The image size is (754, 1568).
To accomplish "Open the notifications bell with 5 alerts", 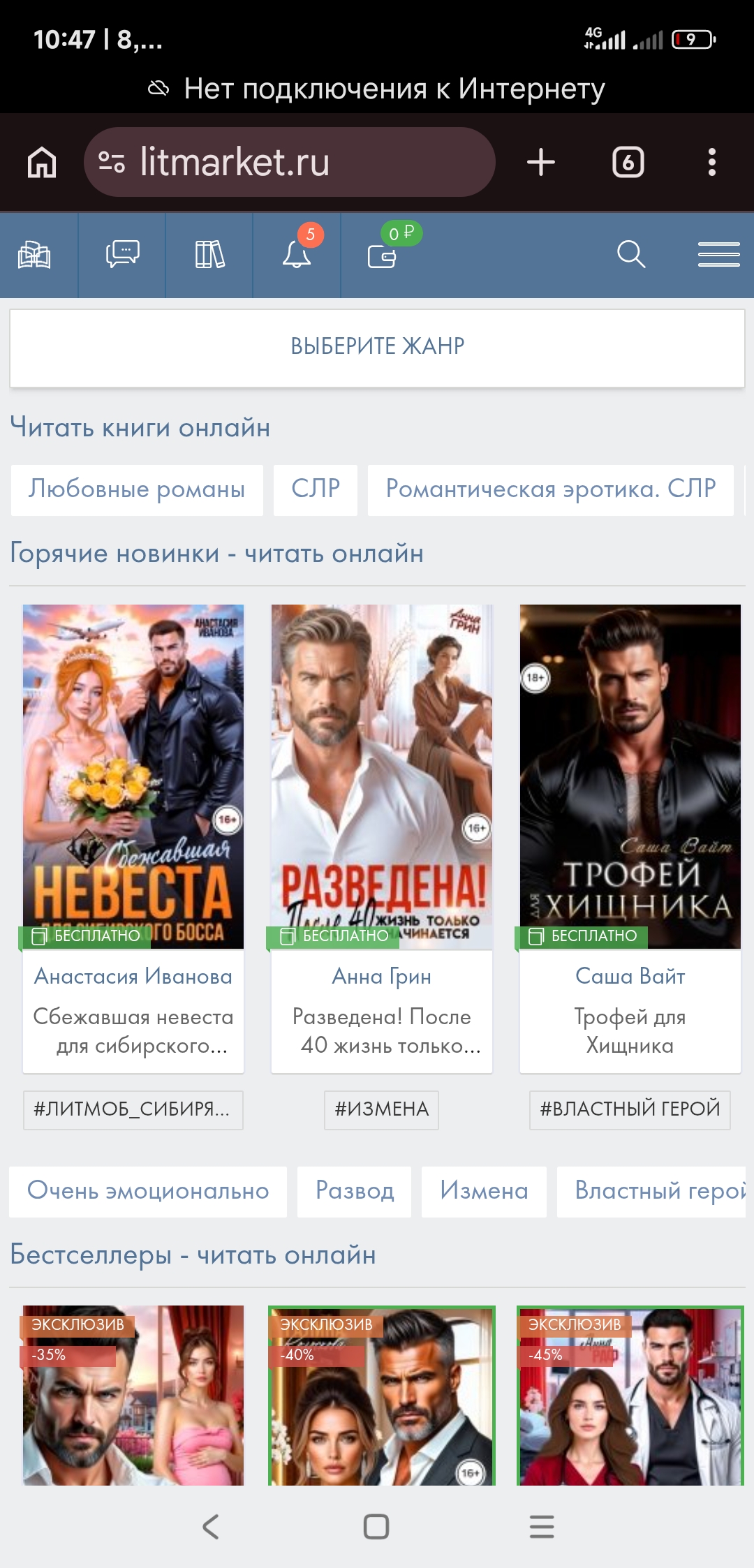I will [297, 254].
